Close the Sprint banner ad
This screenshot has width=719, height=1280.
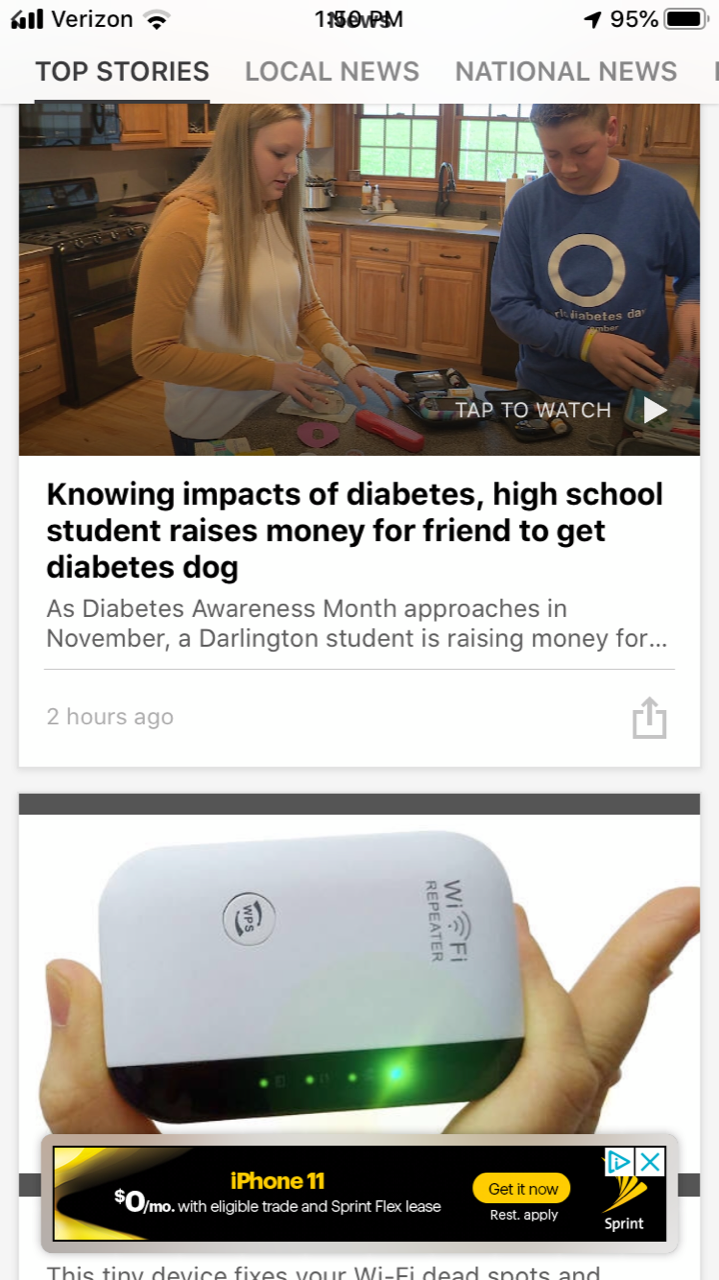click(x=651, y=1161)
